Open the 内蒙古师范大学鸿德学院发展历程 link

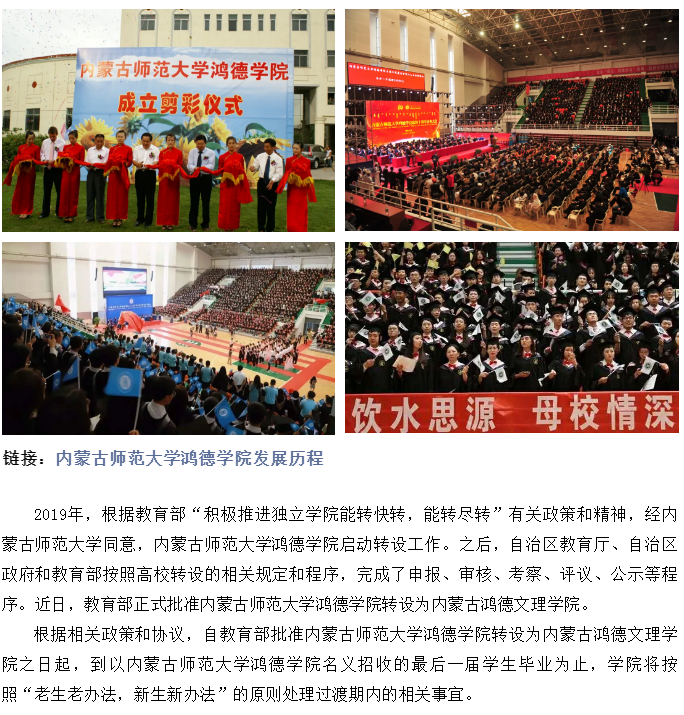coord(189,459)
